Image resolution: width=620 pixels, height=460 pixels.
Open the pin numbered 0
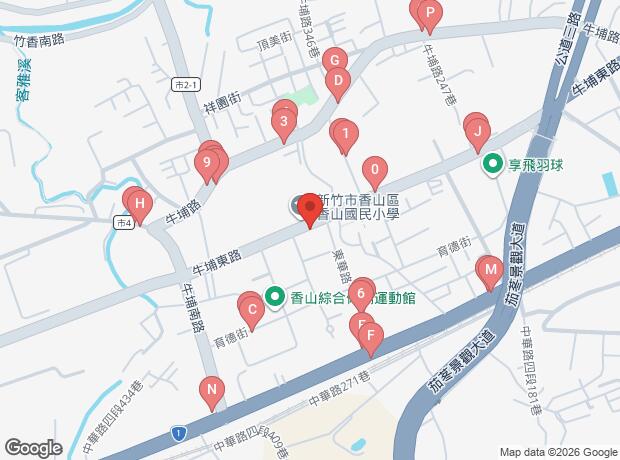click(x=375, y=169)
